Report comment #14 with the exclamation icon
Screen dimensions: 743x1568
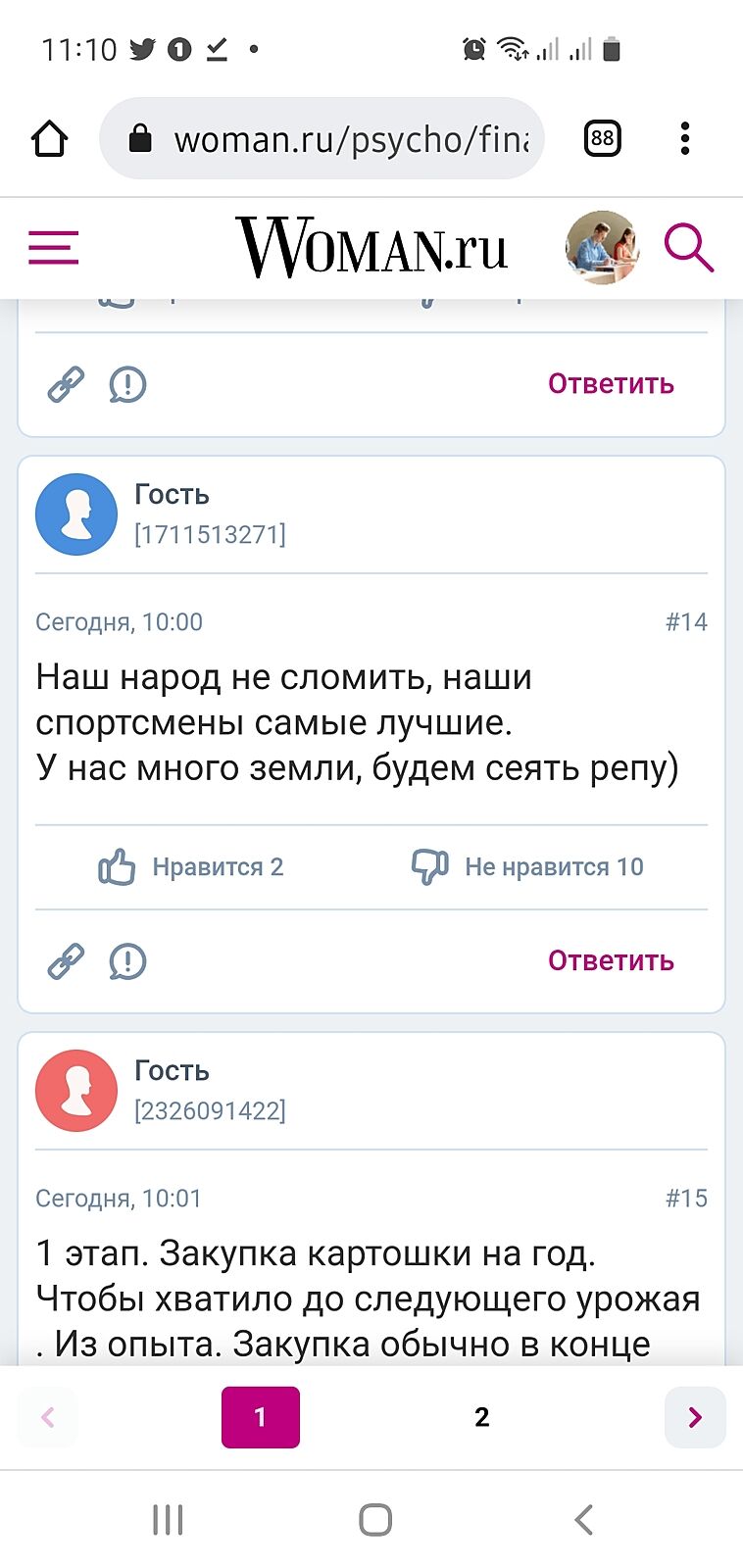(x=127, y=961)
